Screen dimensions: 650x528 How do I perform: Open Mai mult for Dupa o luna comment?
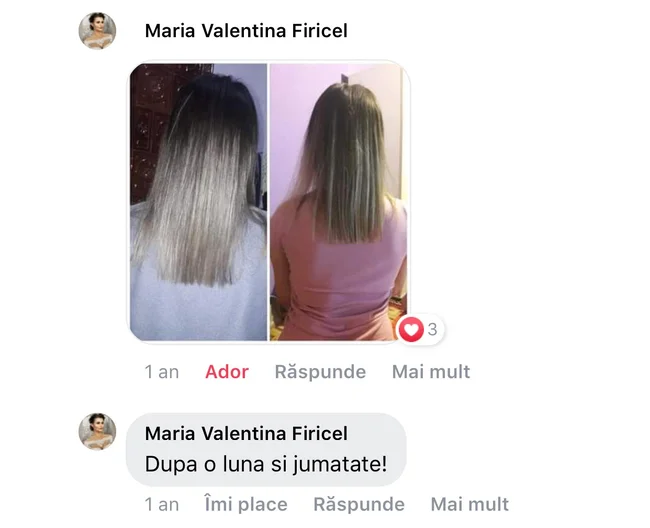pos(469,505)
